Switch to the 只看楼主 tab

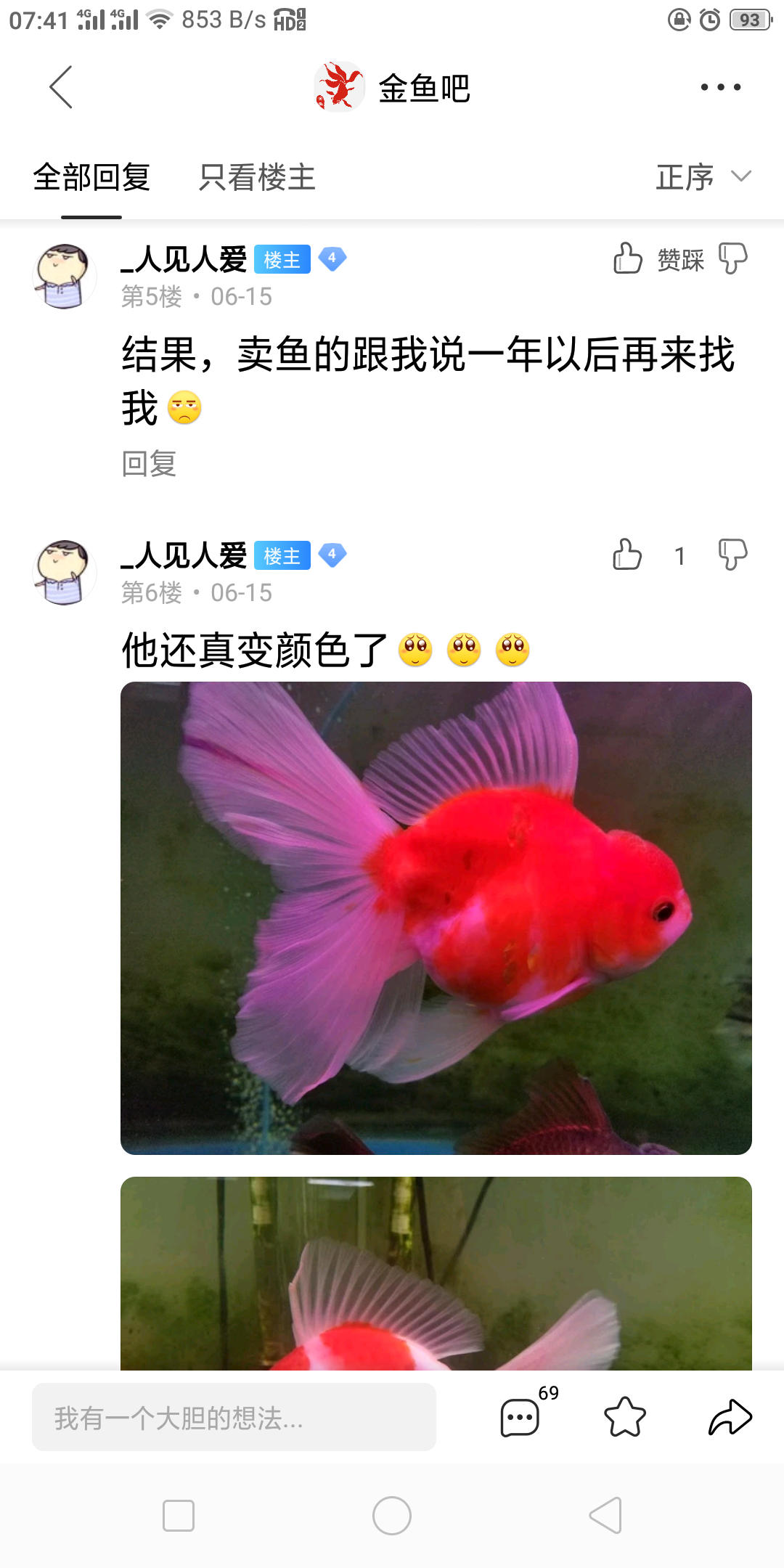click(257, 178)
